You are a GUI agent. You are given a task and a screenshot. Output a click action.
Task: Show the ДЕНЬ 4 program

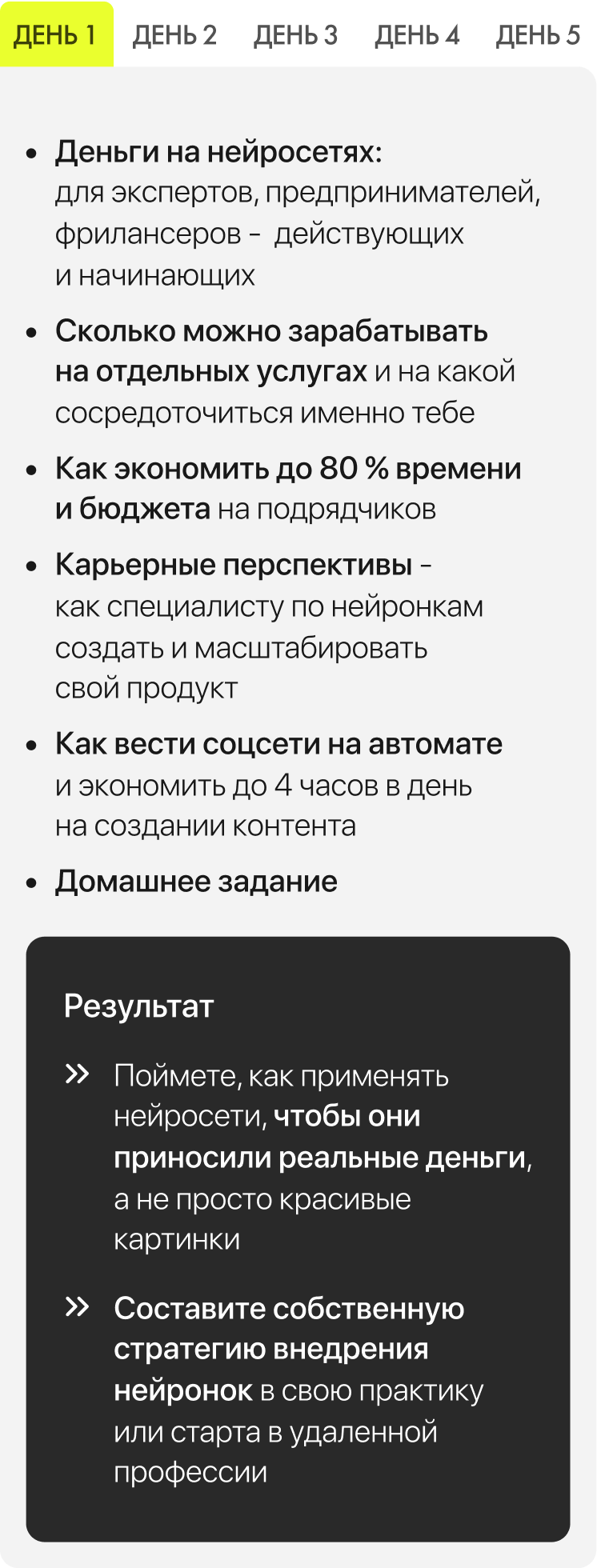click(417, 35)
